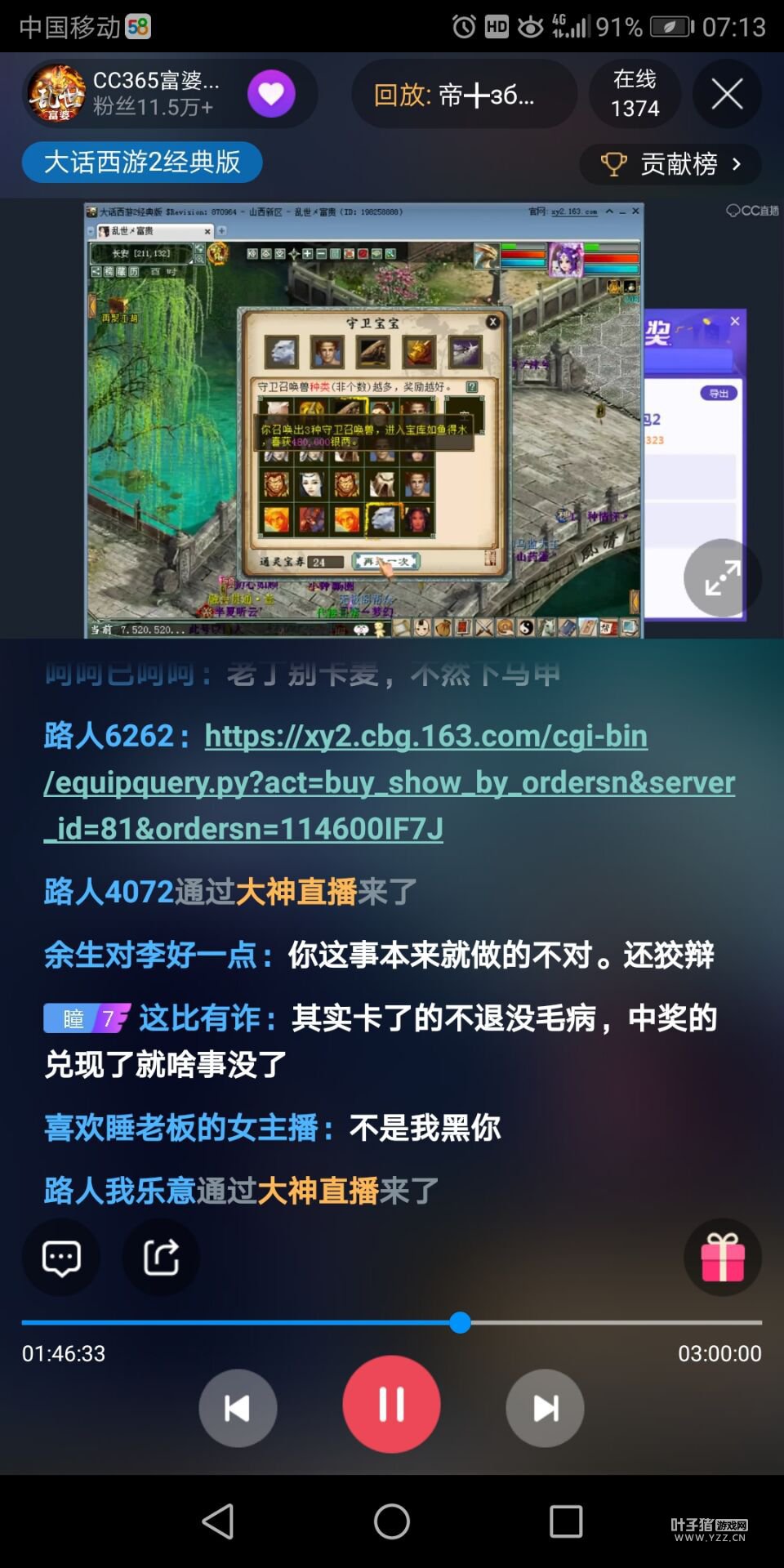The width and height of the screenshot is (784, 1568).
Task: View the 在线 1374 online viewers list
Action: pos(635,94)
